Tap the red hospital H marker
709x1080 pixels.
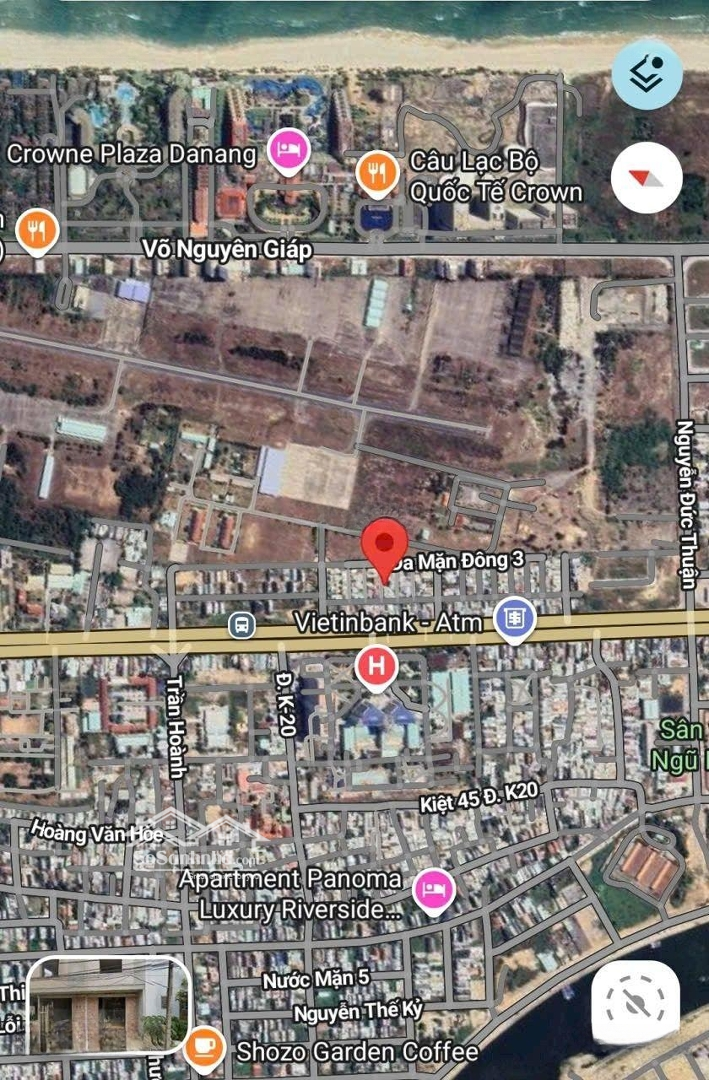(376, 666)
